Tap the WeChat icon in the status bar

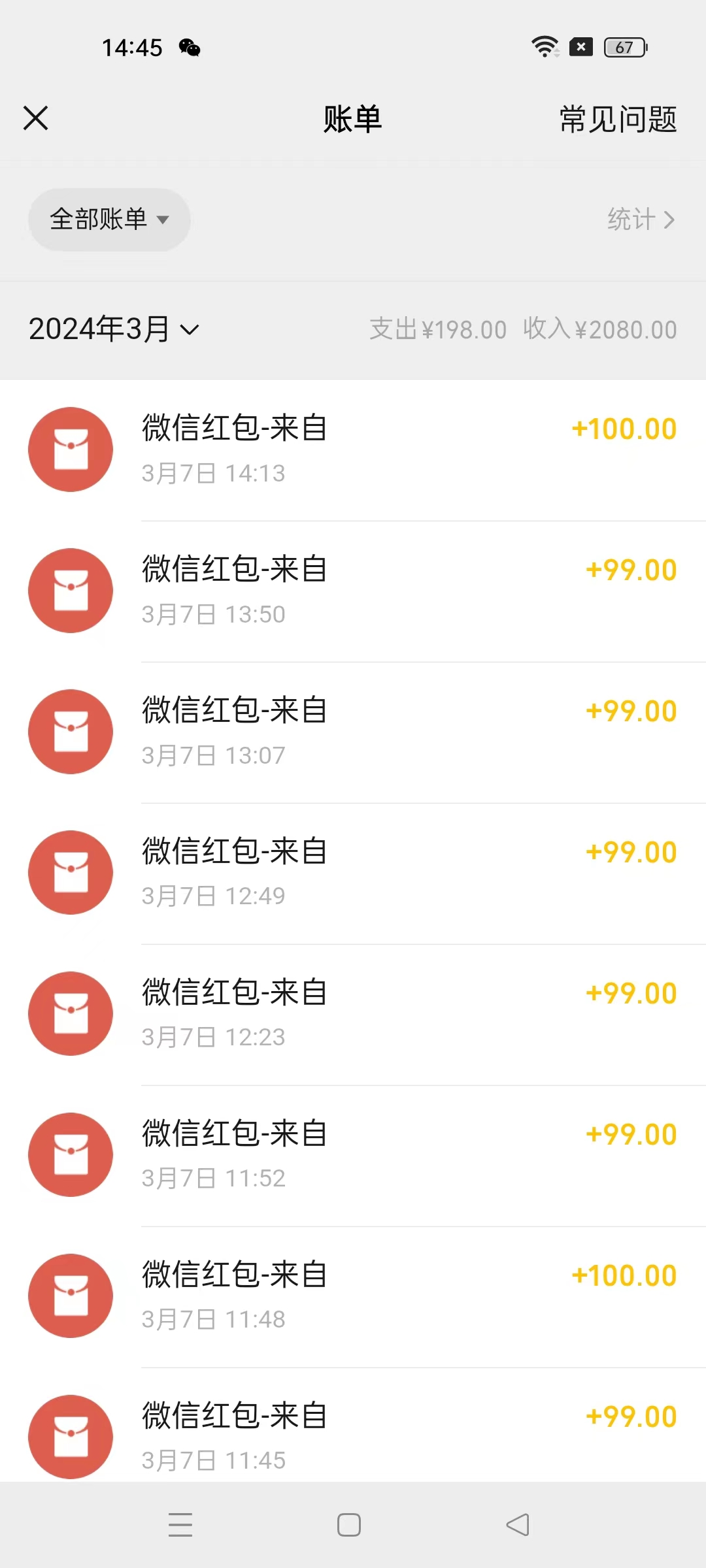pyautogui.click(x=189, y=48)
